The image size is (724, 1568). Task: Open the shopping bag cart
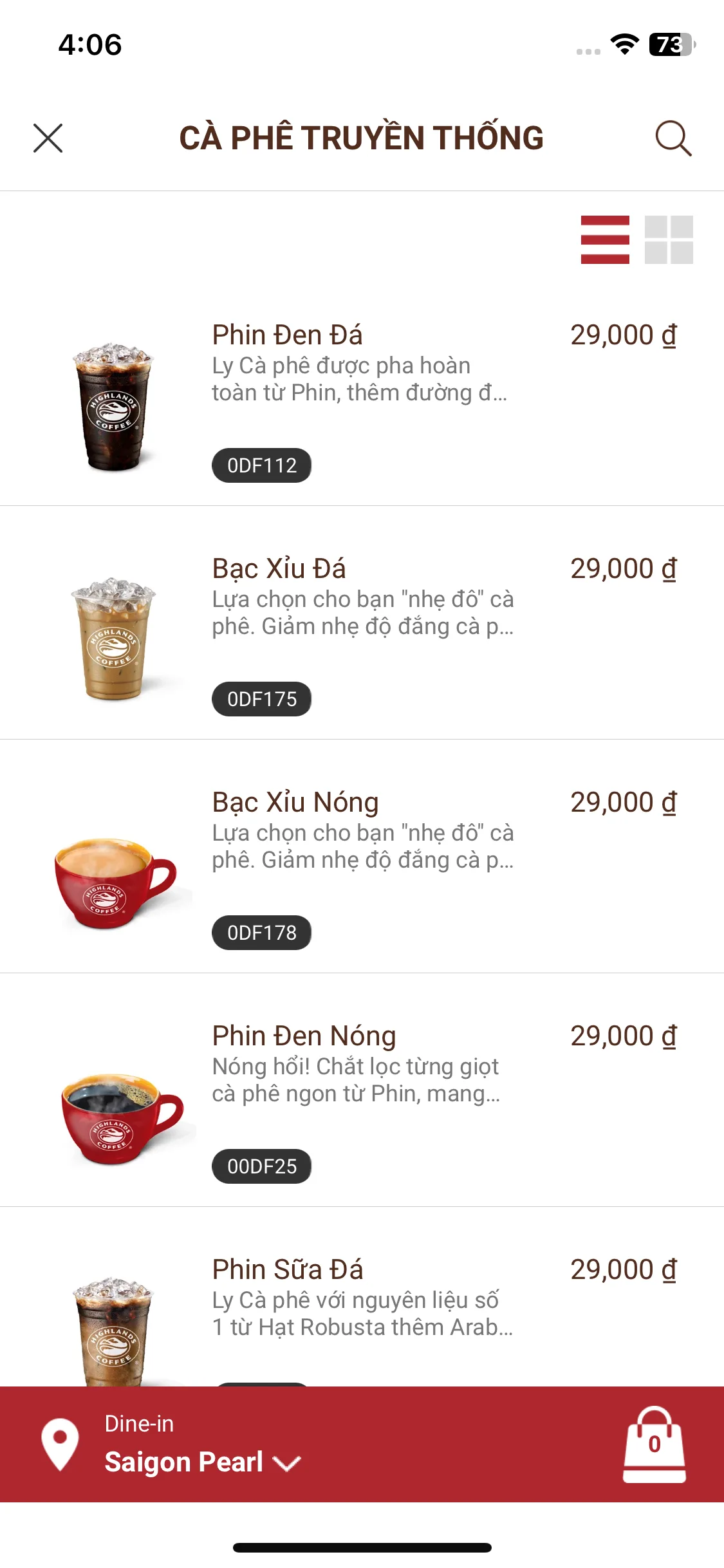point(654,1444)
